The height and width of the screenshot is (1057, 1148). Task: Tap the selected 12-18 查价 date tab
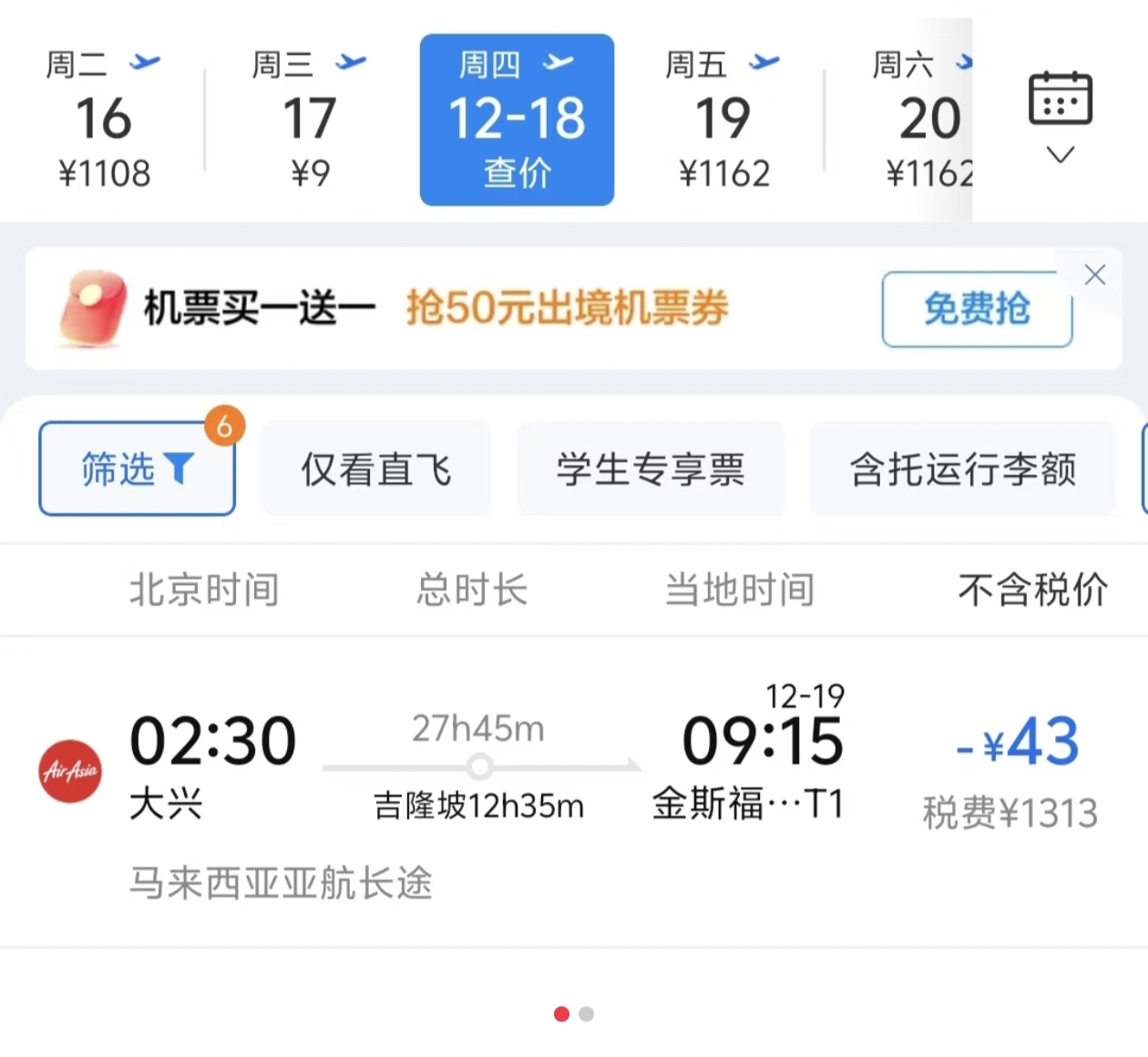pyautogui.click(x=517, y=119)
